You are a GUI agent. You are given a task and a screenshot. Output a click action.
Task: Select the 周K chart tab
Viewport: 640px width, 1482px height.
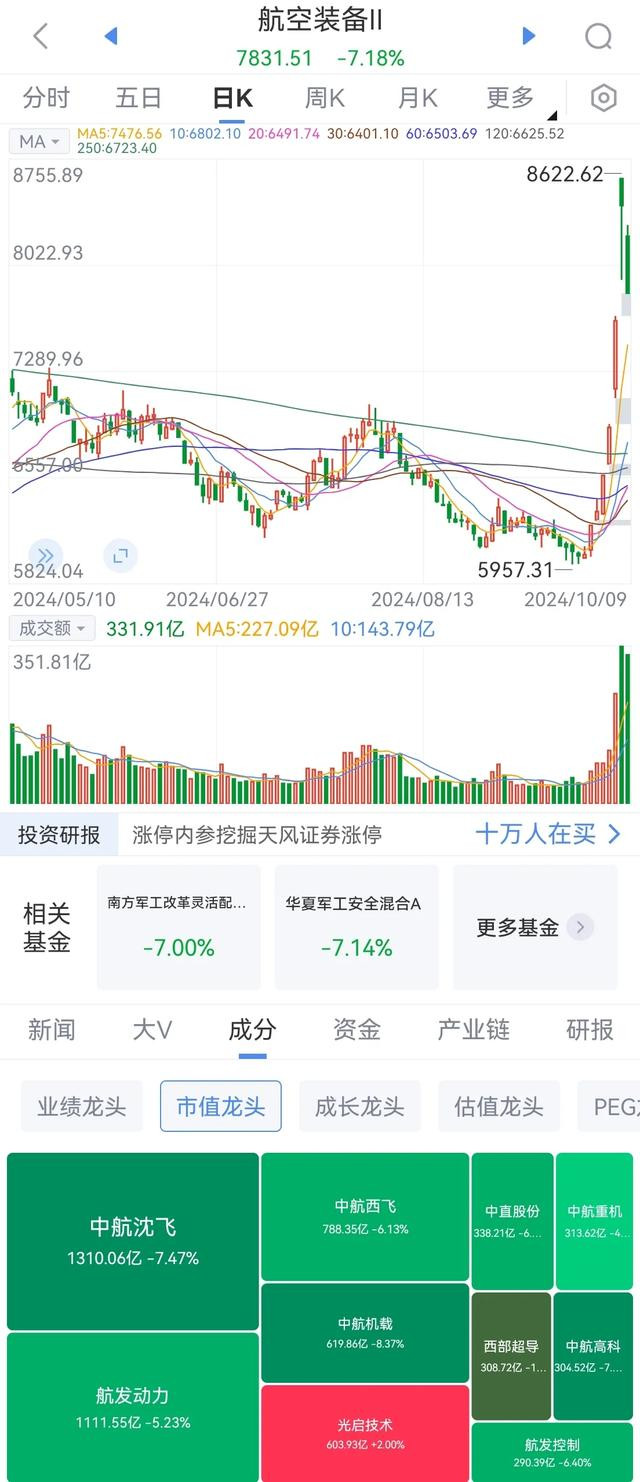pyautogui.click(x=325, y=98)
